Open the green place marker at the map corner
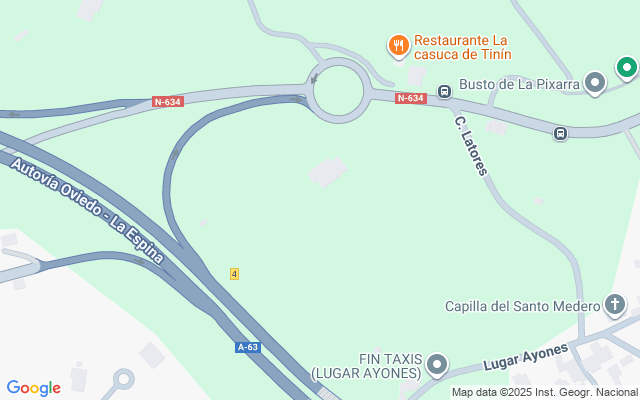Image resolution: width=640 pixels, height=400 pixels. coord(627,68)
